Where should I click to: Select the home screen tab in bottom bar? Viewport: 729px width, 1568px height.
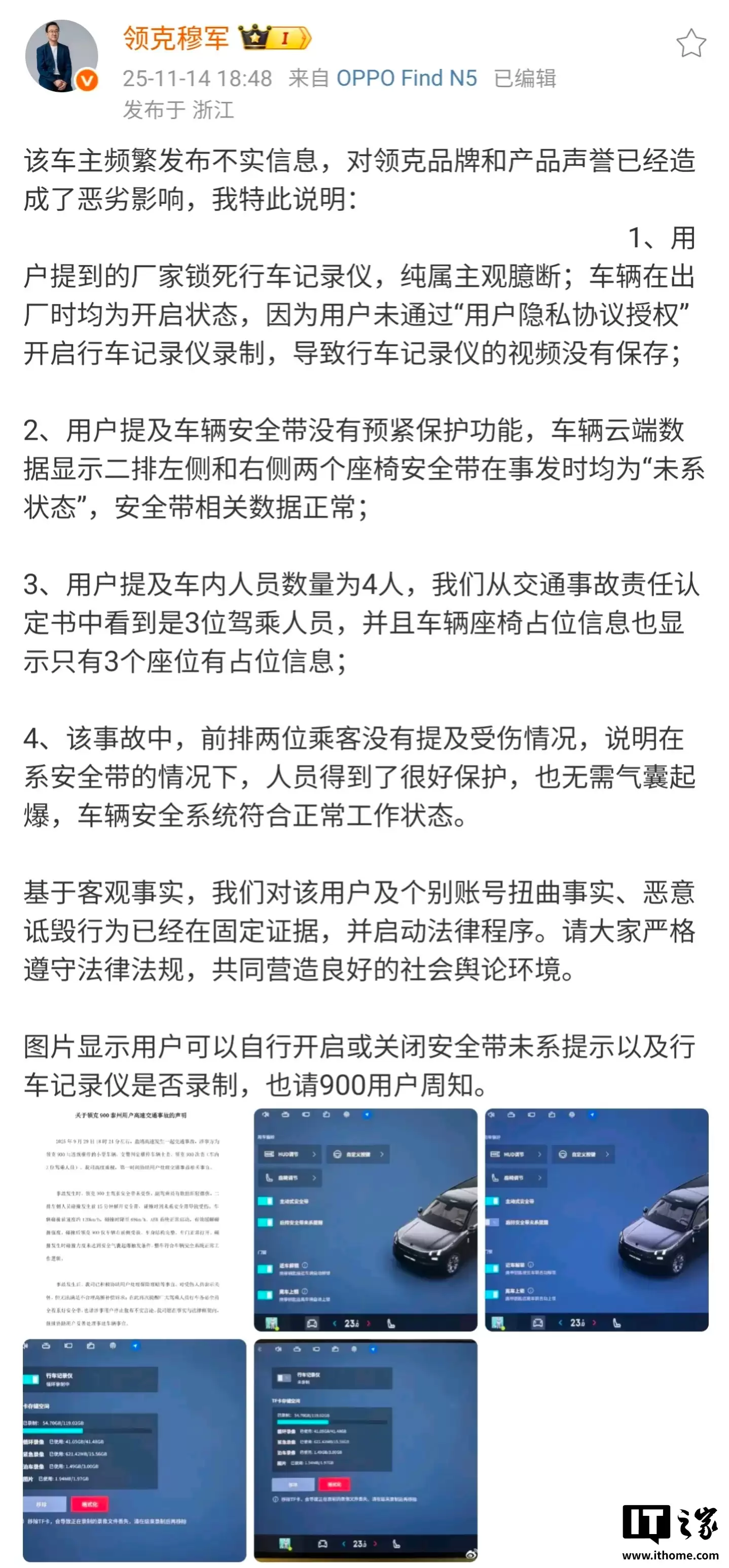point(273,1324)
